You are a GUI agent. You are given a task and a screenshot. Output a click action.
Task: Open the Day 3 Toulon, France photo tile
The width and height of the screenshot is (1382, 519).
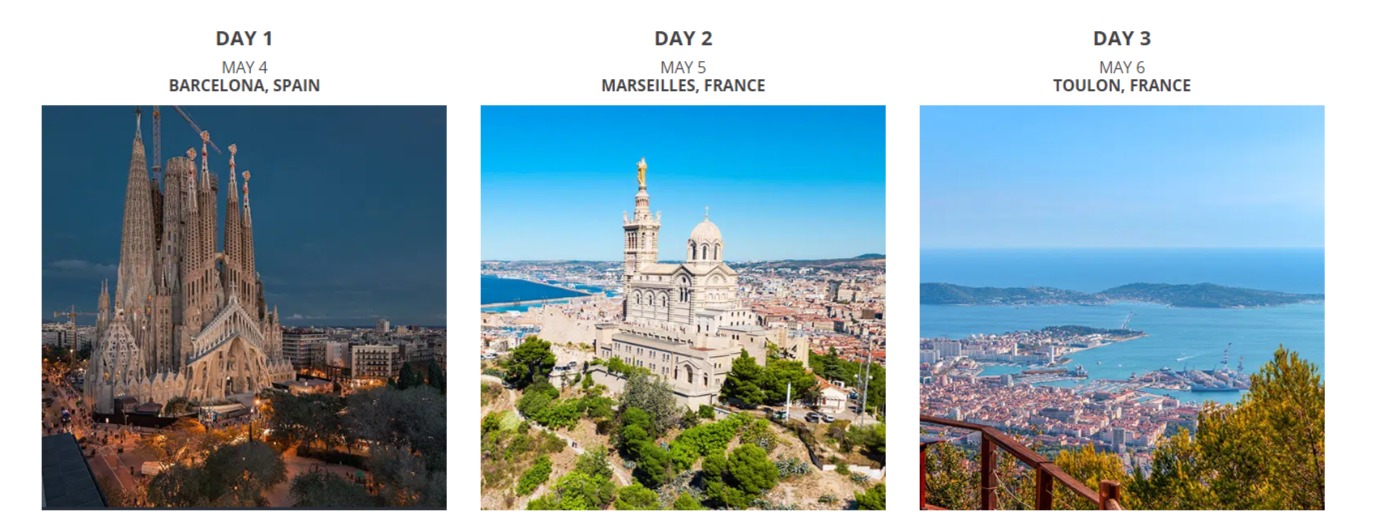(1121, 307)
